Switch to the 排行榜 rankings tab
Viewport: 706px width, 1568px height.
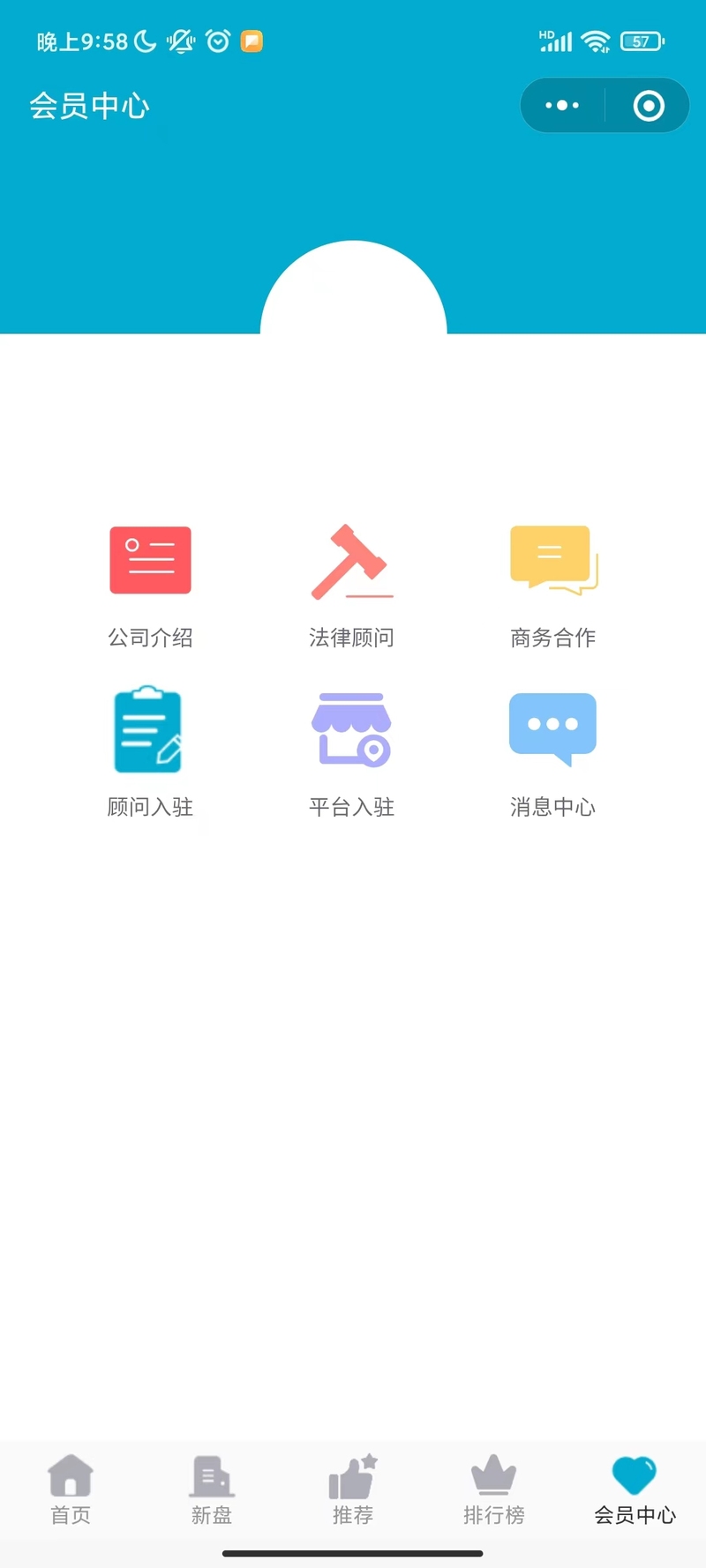click(x=493, y=1490)
